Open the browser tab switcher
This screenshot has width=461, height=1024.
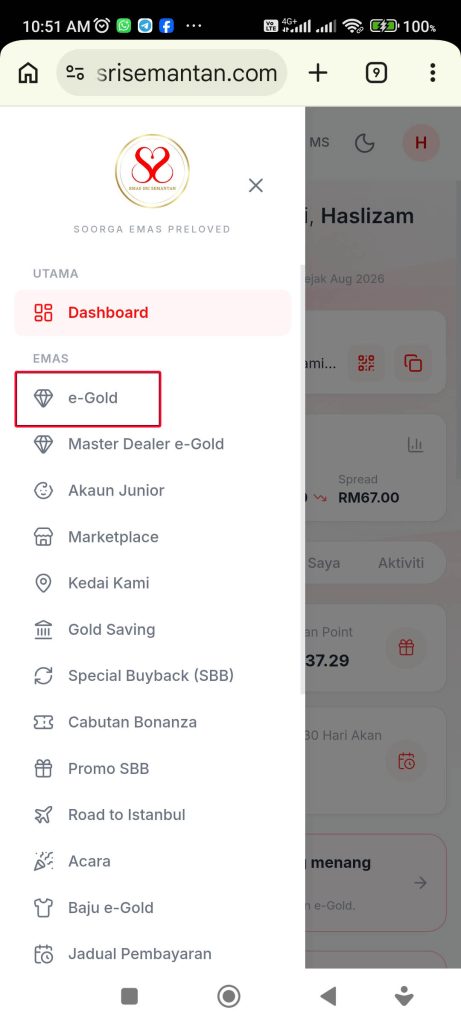(x=376, y=73)
